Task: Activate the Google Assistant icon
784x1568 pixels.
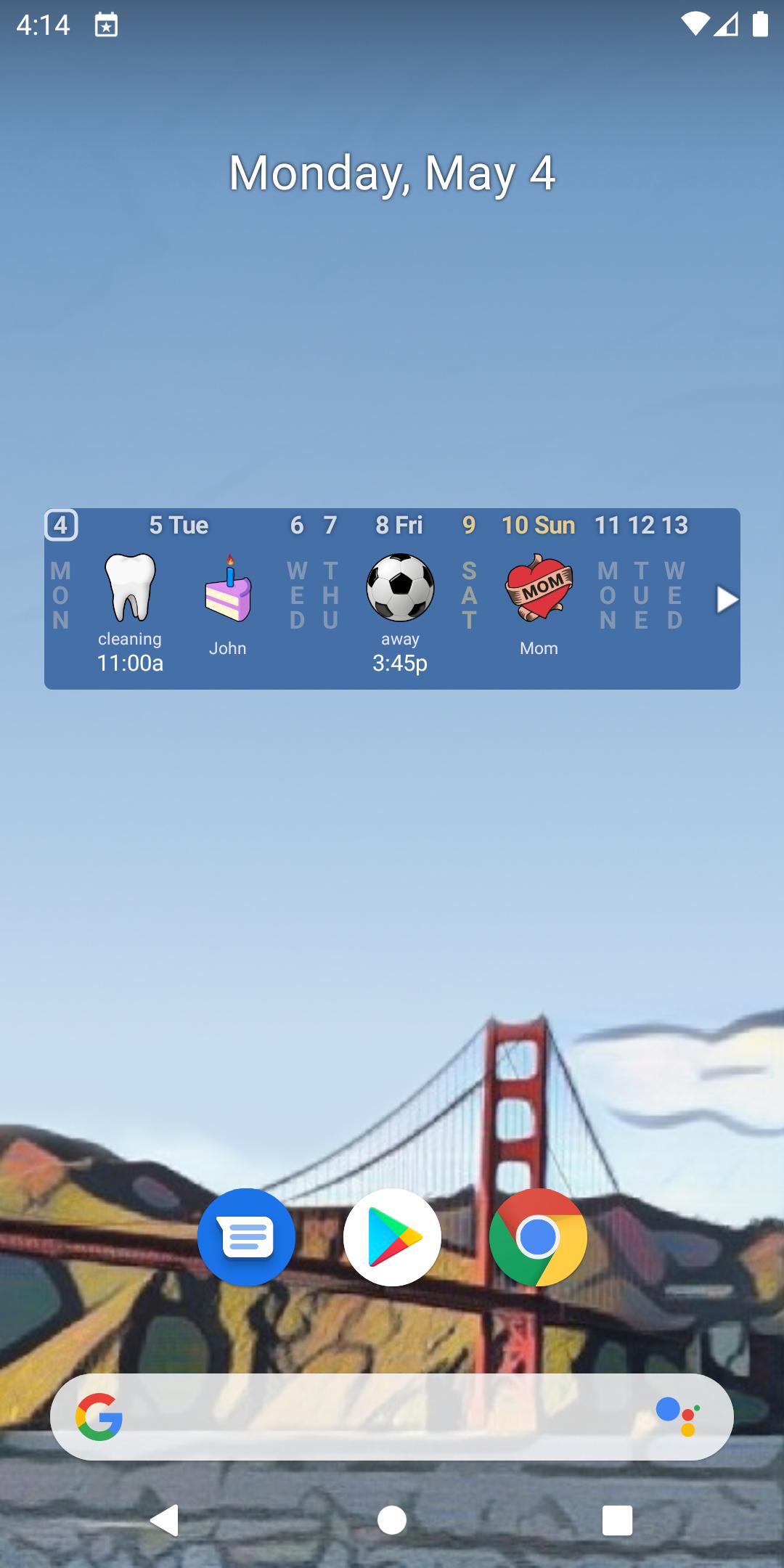Action: click(677, 1416)
